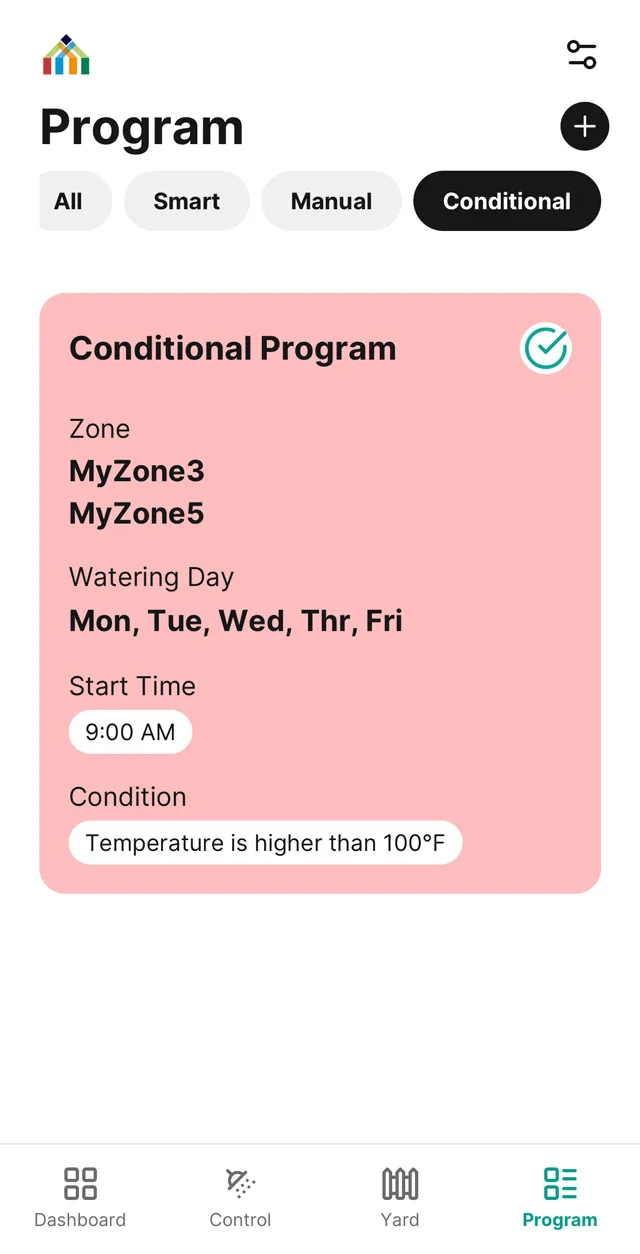Add a new program
The image size is (640, 1254).
[584, 127]
